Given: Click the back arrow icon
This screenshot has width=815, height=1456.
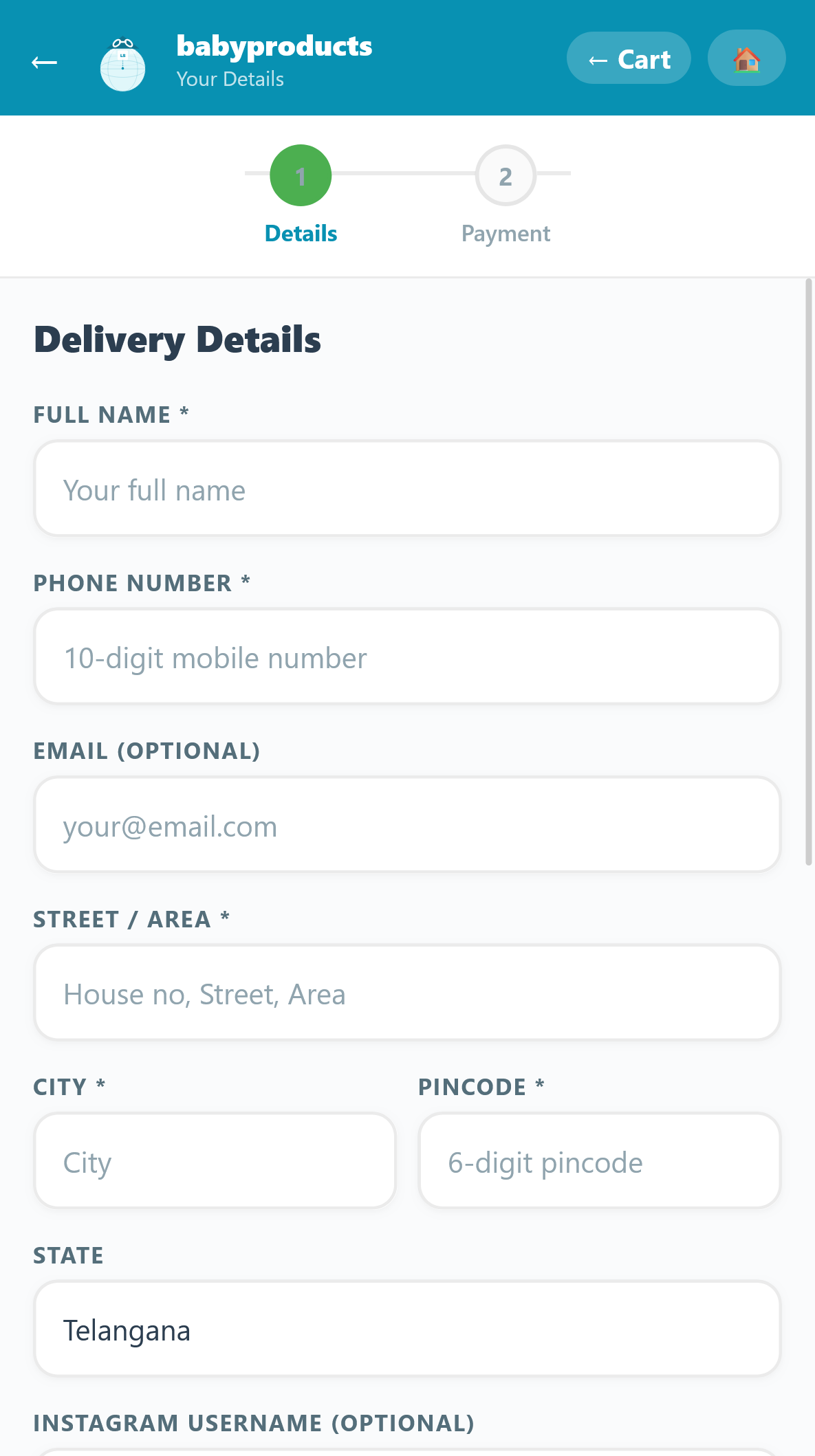Looking at the screenshot, I should (43, 62).
